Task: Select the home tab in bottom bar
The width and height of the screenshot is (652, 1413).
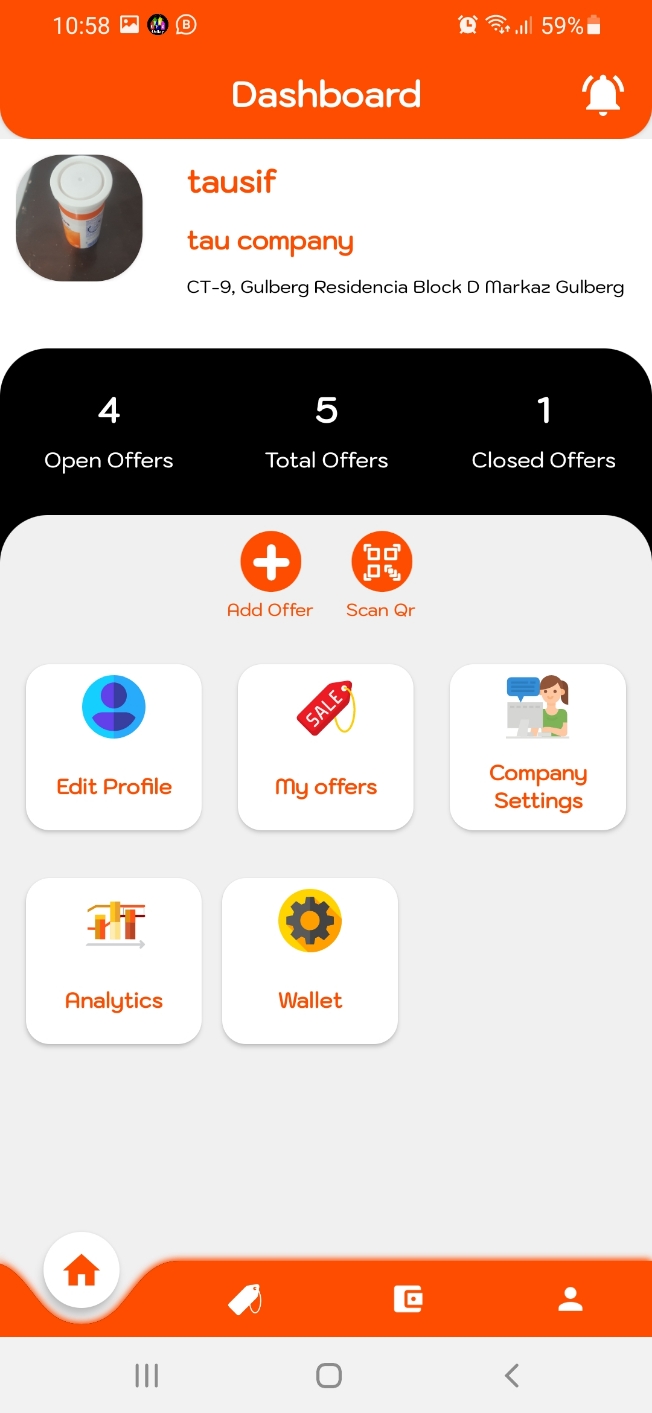Action: point(81,1271)
